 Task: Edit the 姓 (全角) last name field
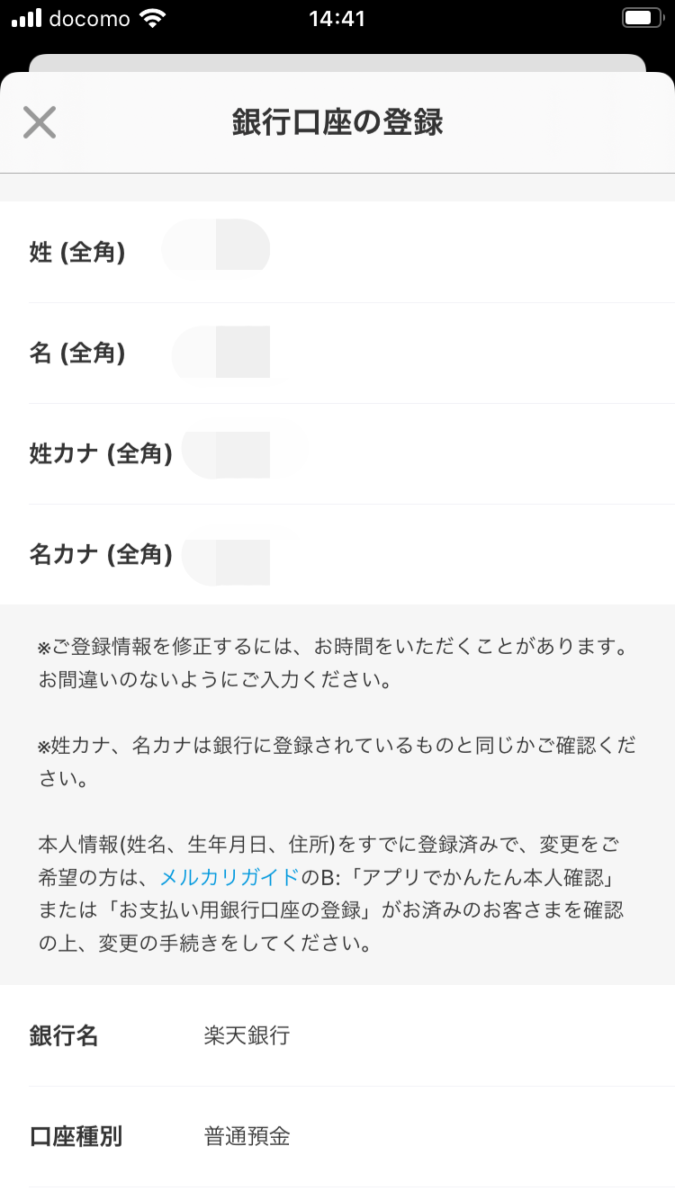400,253
